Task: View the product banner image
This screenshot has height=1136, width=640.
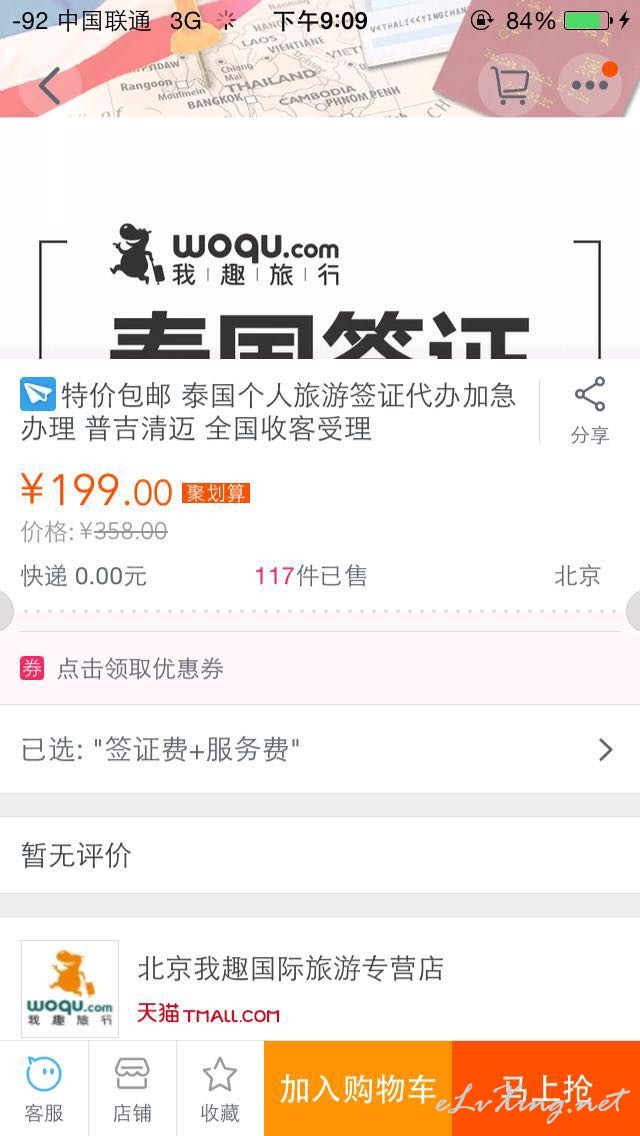Action: tap(320, 238)
